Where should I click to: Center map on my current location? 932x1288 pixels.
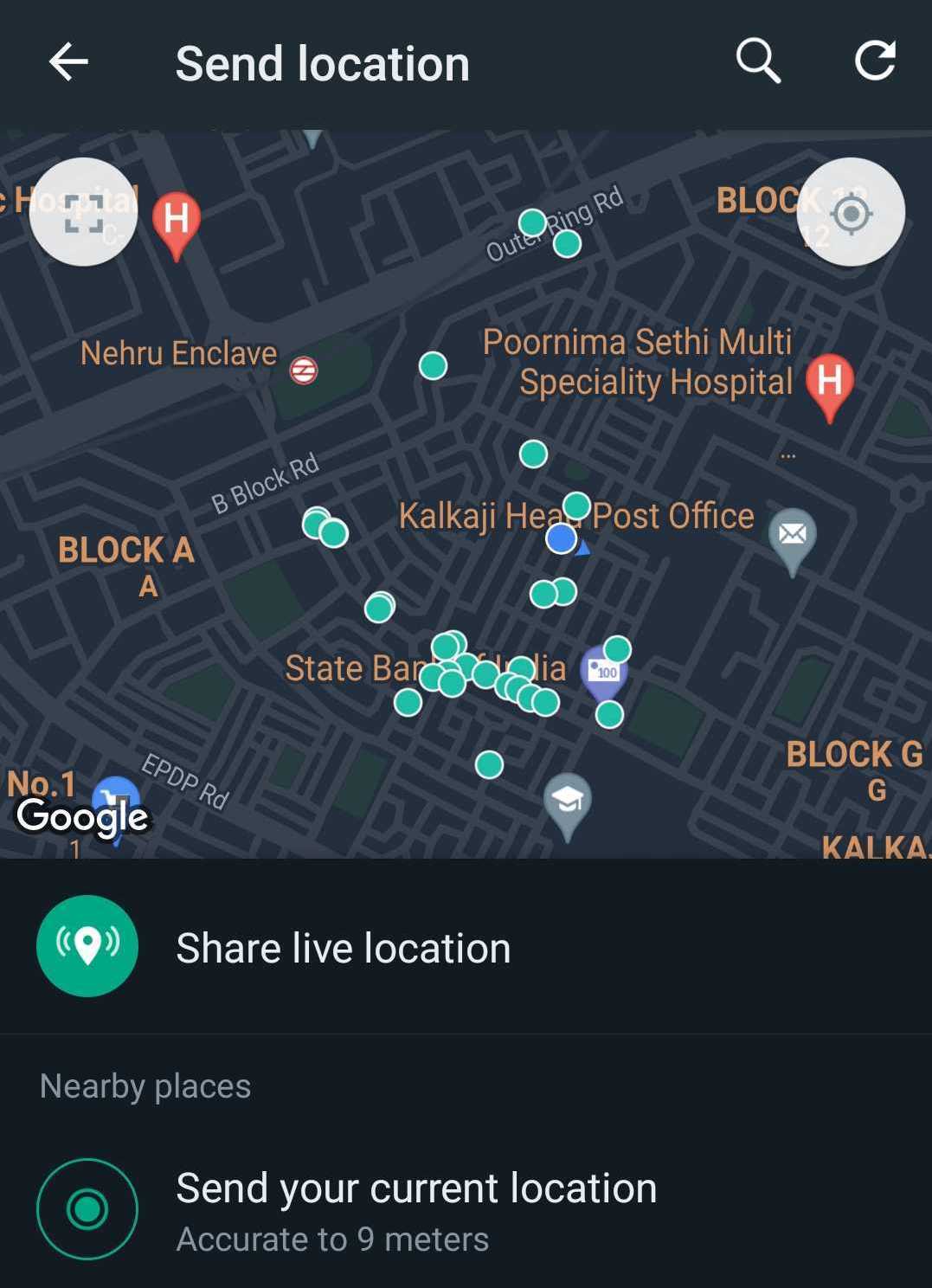850,212
